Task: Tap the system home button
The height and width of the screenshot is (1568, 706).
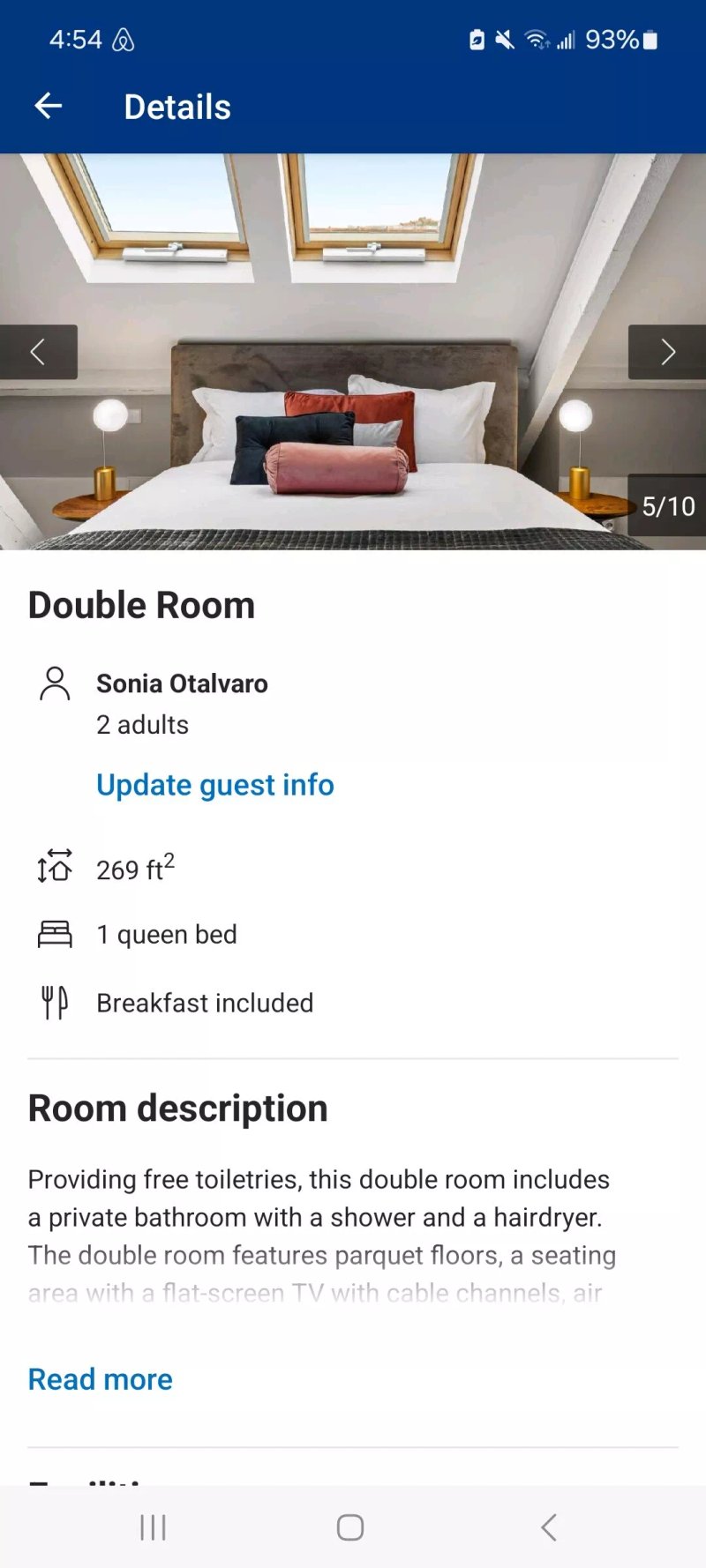Action: 350,1527
